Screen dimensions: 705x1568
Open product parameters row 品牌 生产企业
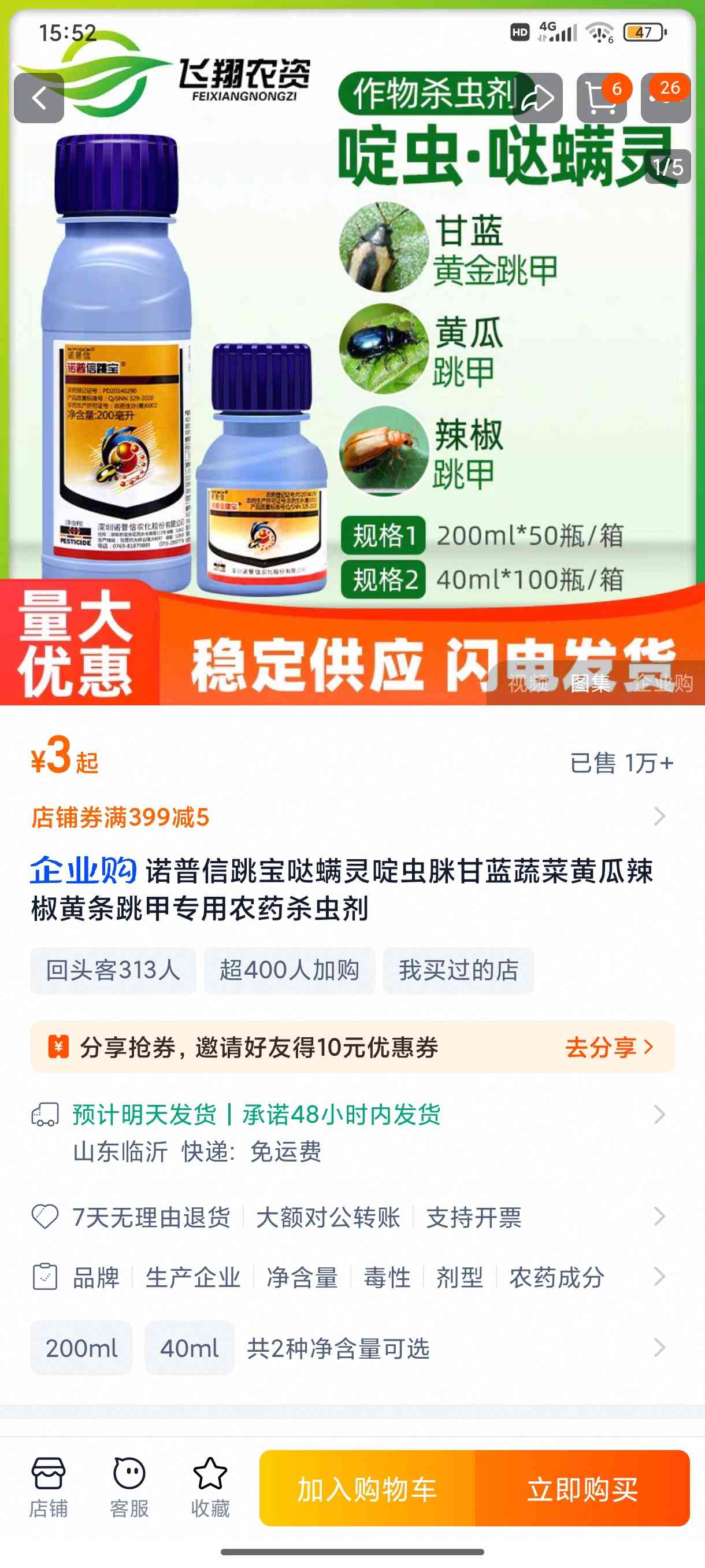coord(352,1277)
